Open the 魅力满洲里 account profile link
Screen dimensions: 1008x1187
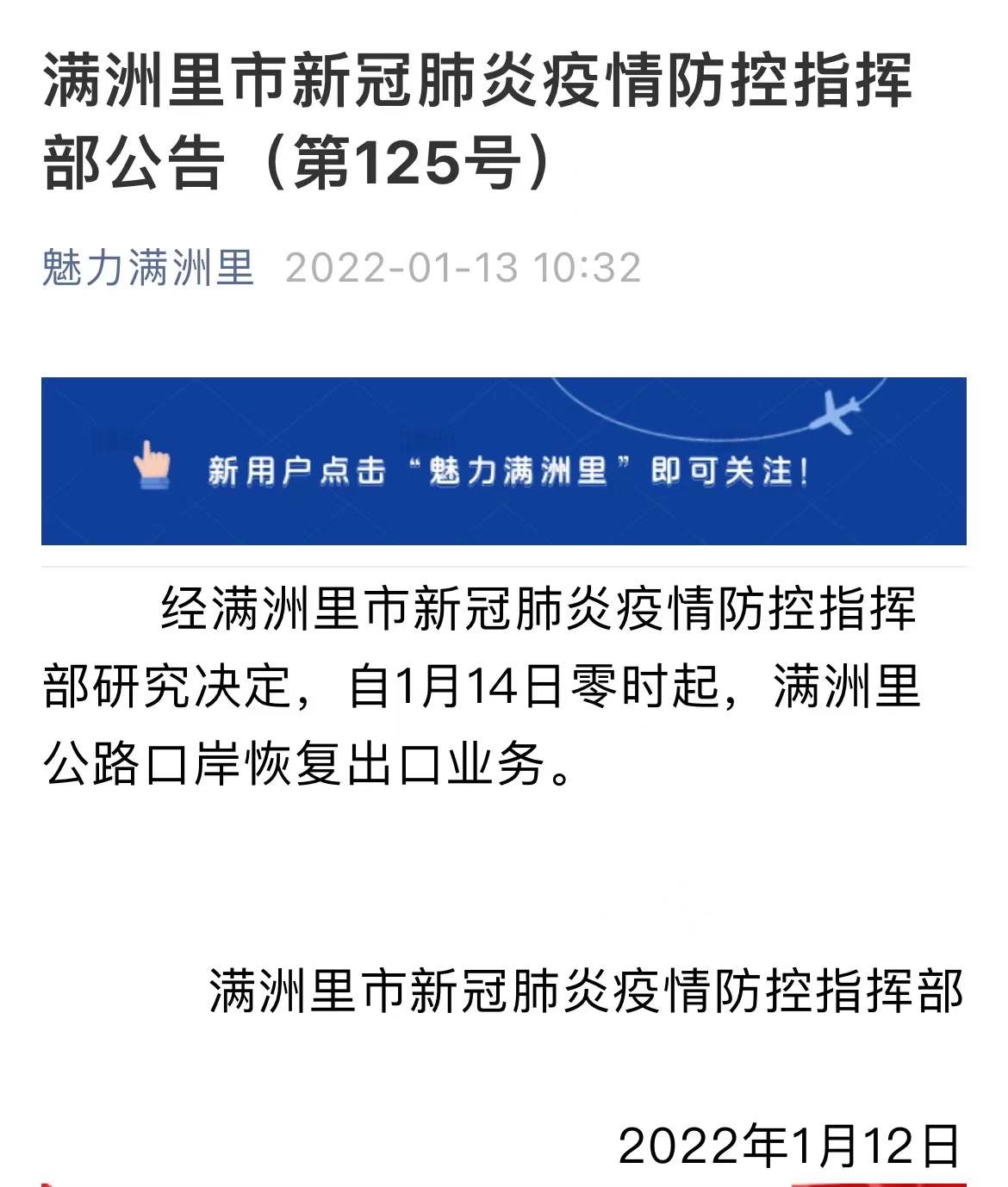(147, 267)
